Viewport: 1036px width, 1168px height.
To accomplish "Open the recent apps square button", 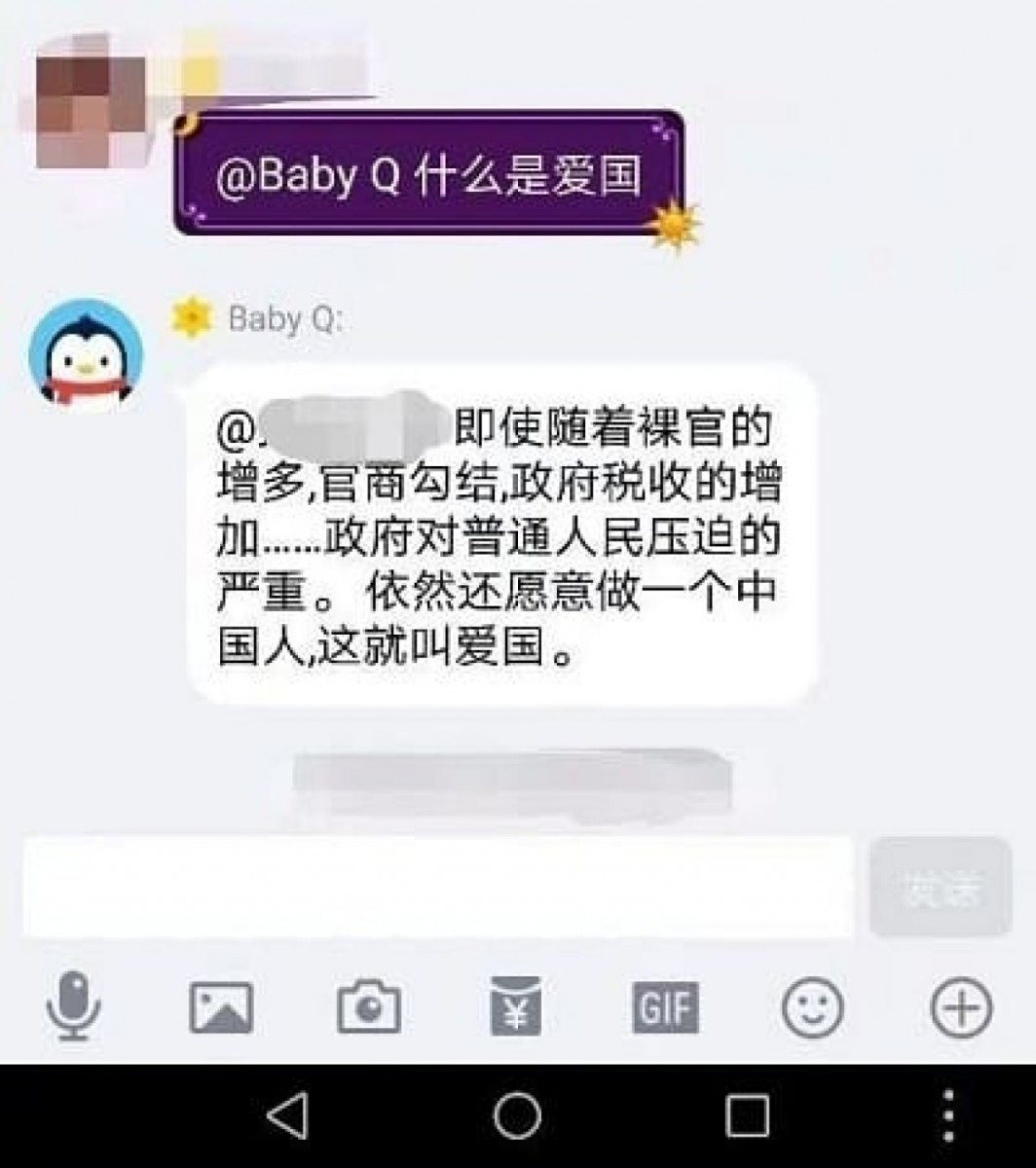I will 747,1115.
